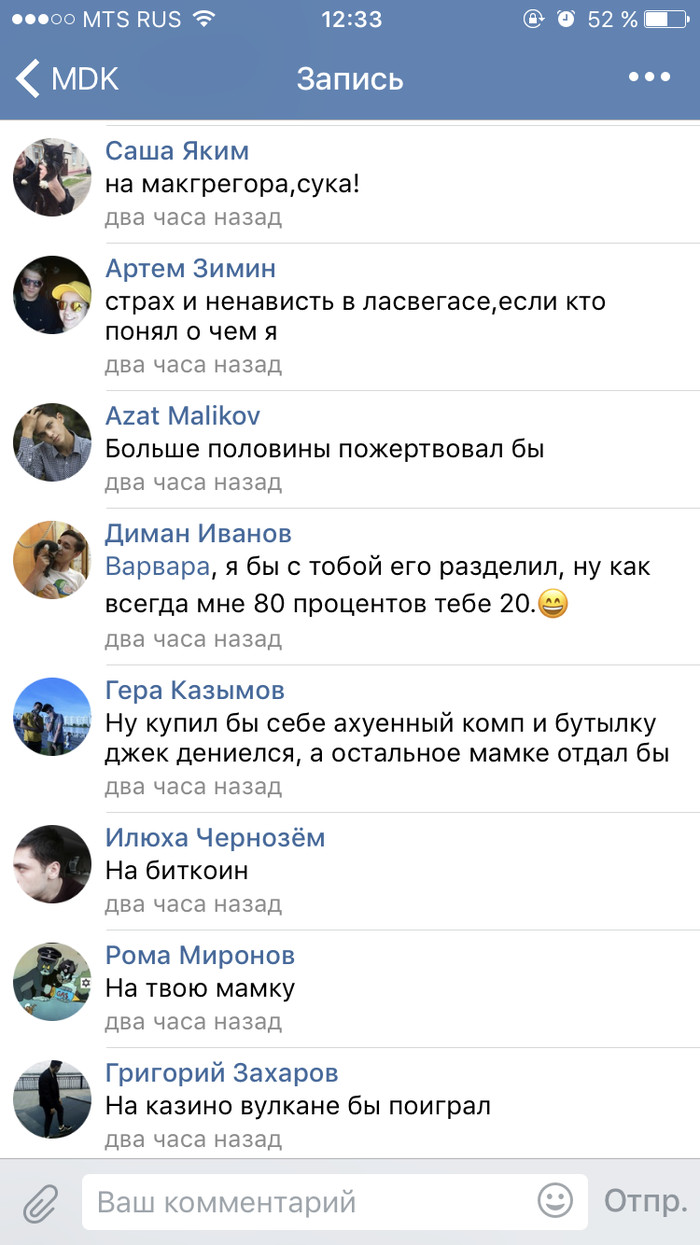Visit Azat Malikov's profile via name
Image resolution: width=700 pixels, height=1245 pixels.
click(x=182, y=415)
